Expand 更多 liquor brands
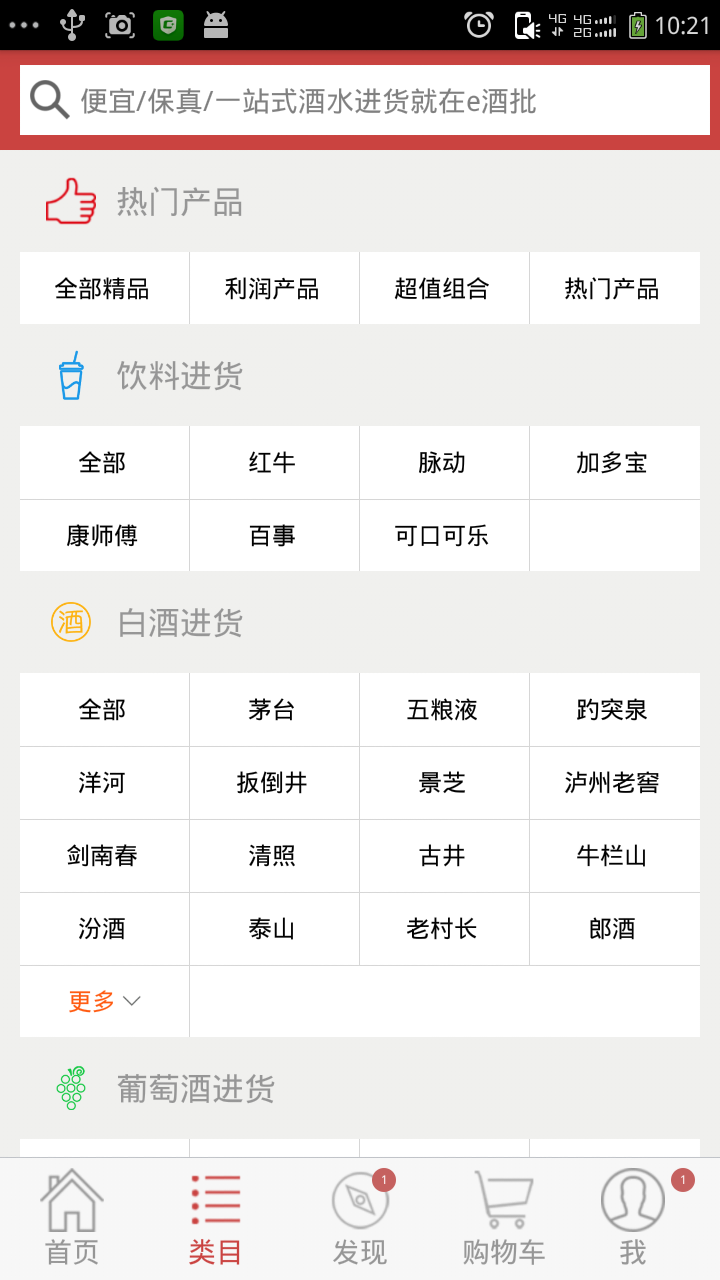This screenshot has width=720, height=1280. tap(104, 1001)
